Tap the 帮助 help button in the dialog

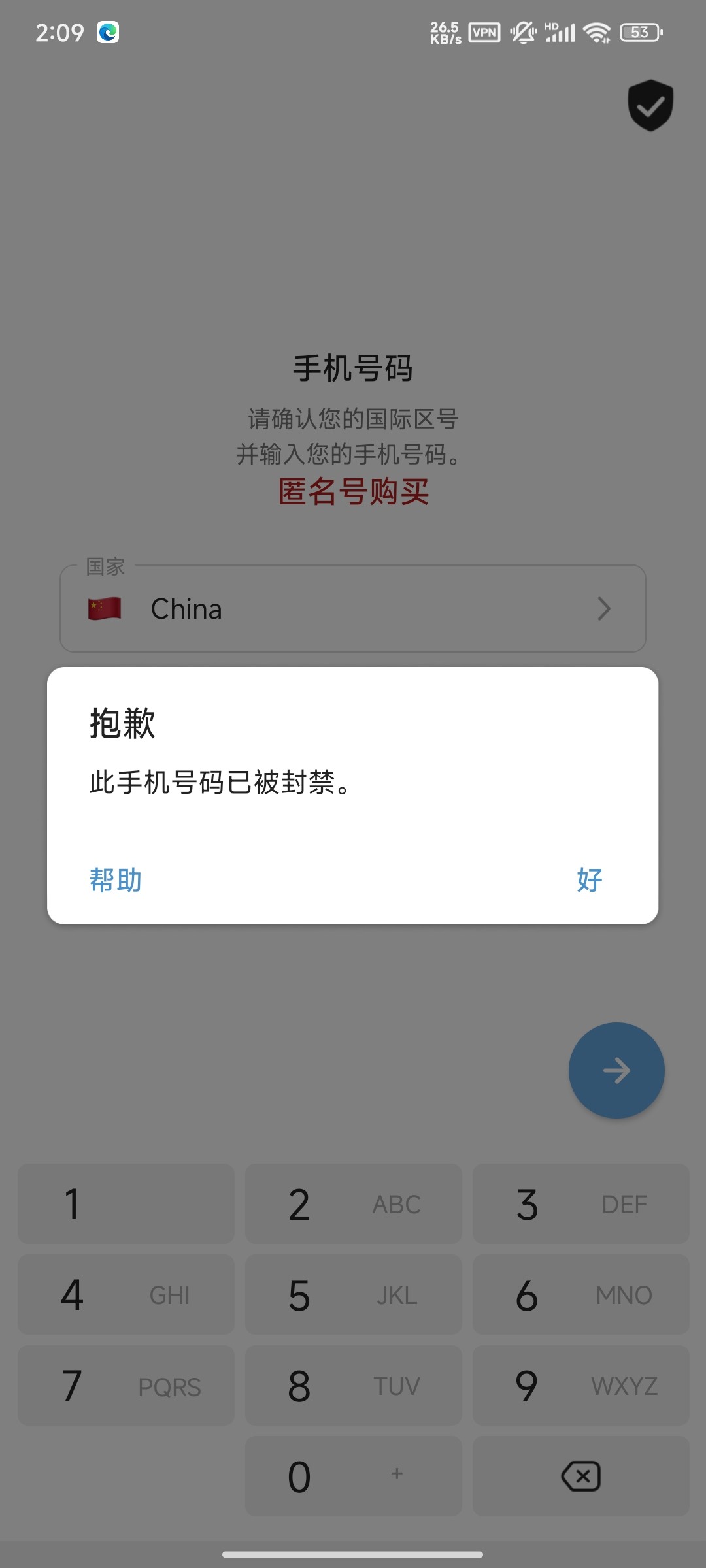coord(116,880)
